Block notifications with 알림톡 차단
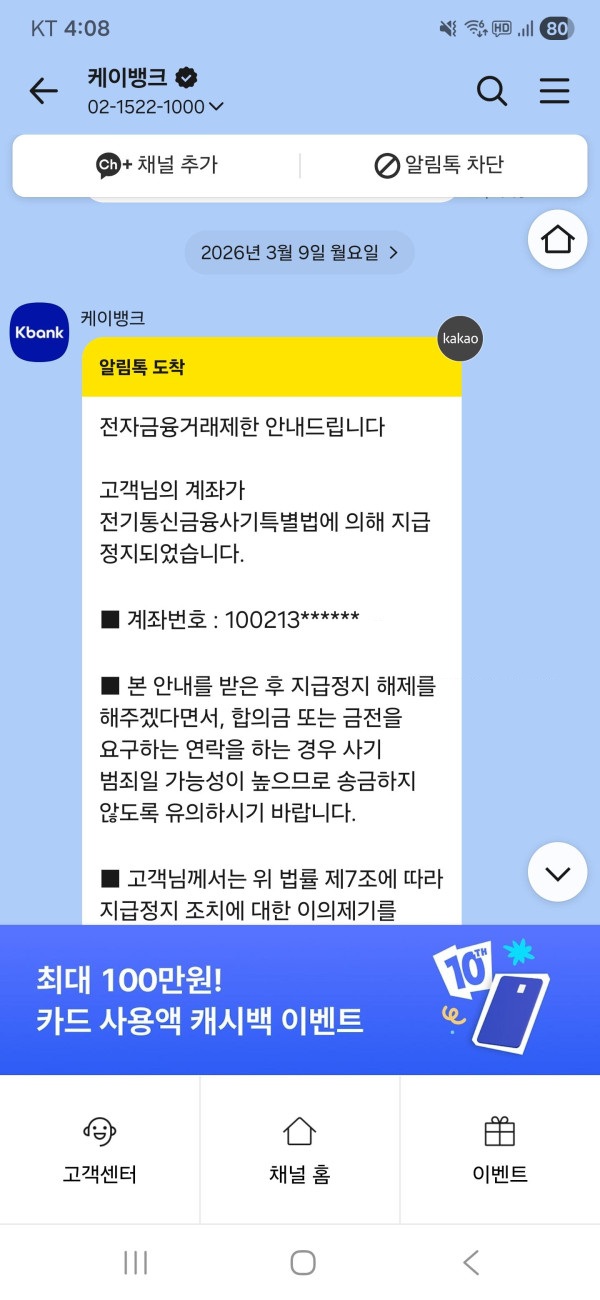 pyautogui.click(x=439, y=165)
